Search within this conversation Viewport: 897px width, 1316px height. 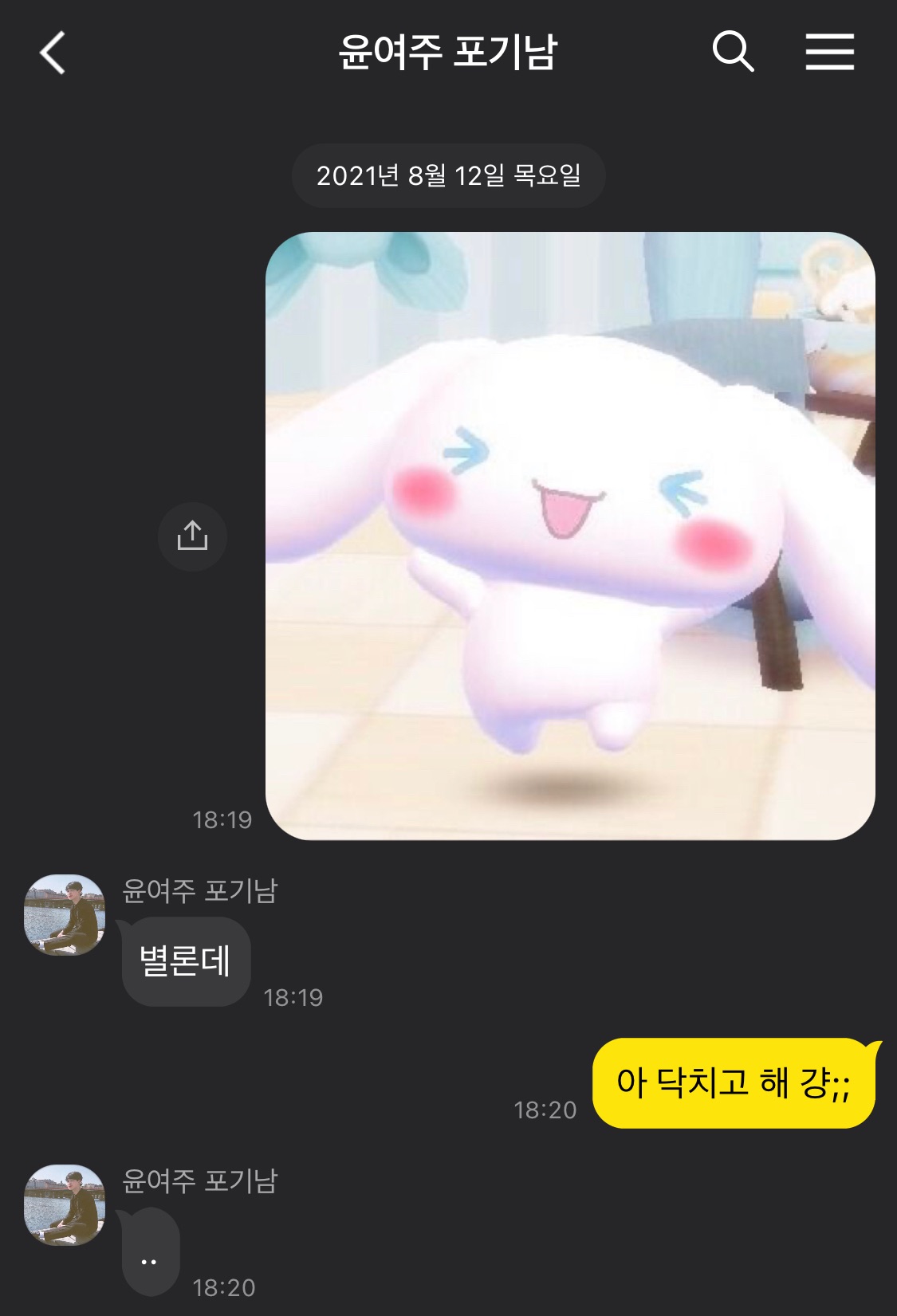733,53
